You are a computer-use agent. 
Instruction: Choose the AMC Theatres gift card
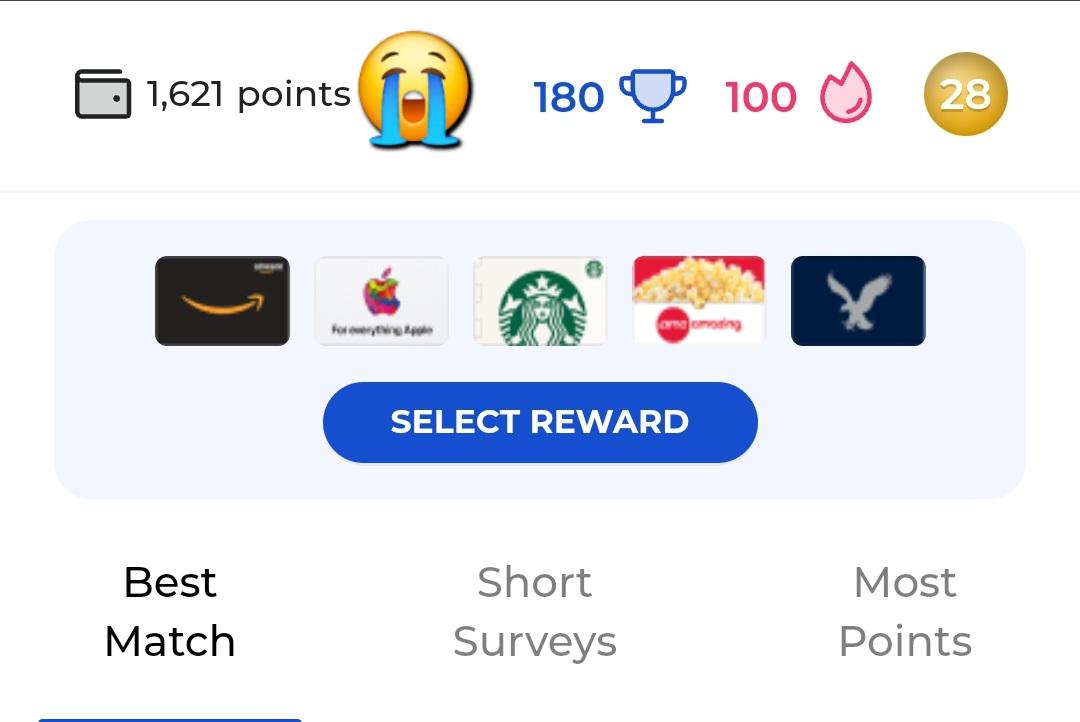pos(699,301)
